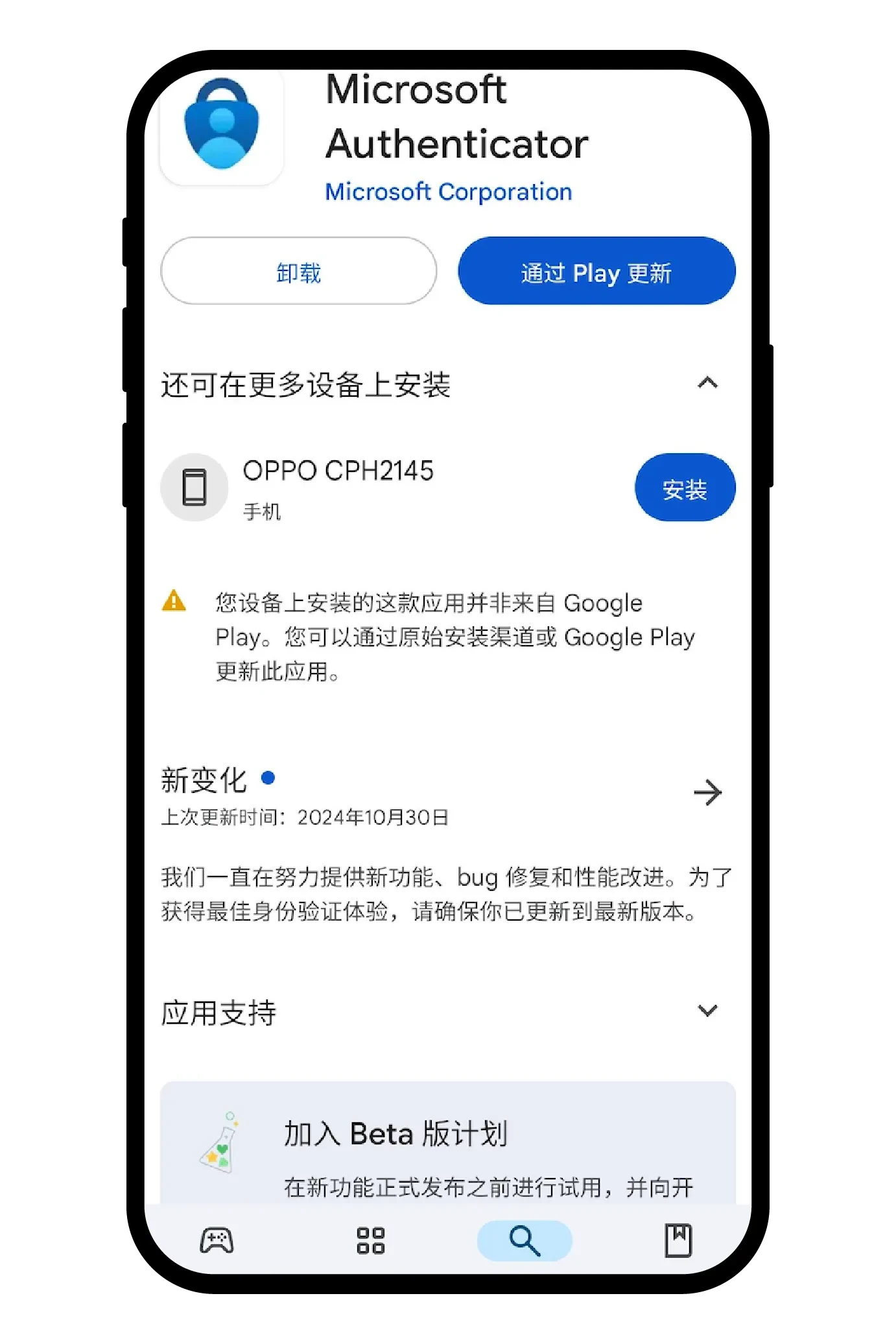This screenshot has height=1344, width=896.
Task: Open the Microsoft Corporation developer link
Action: 448,192
